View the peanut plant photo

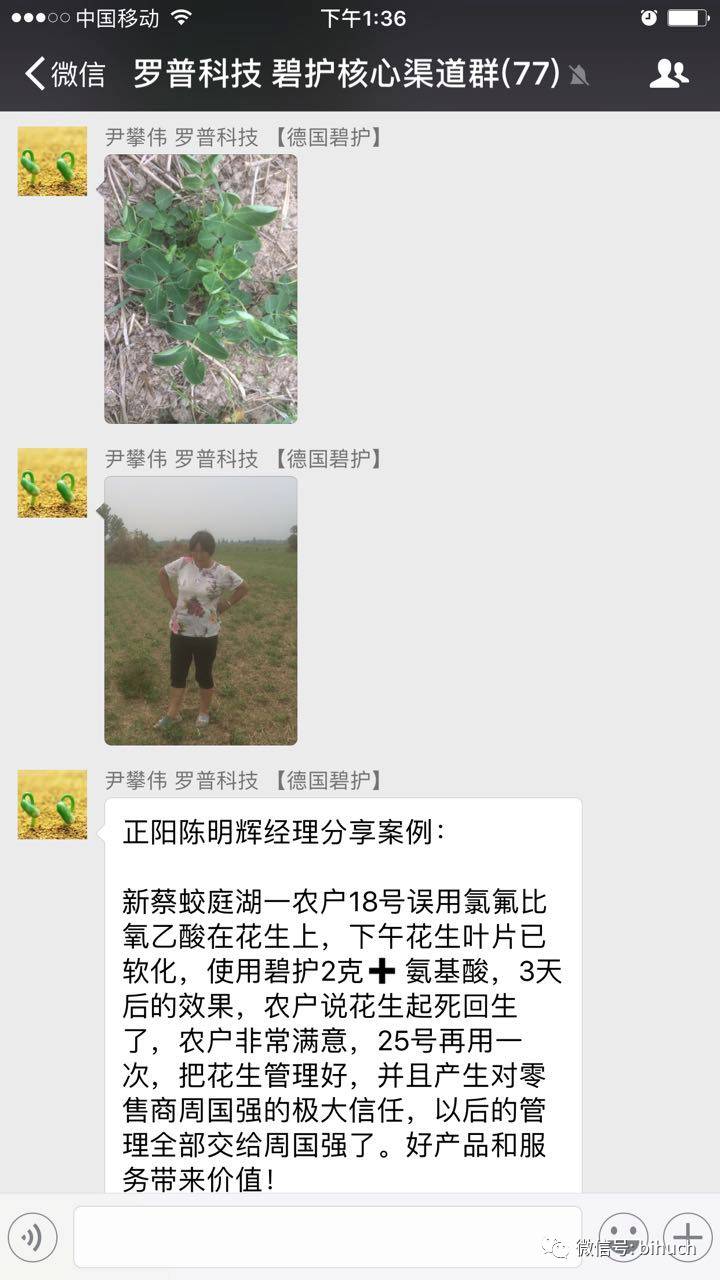[x=201, y=289]
